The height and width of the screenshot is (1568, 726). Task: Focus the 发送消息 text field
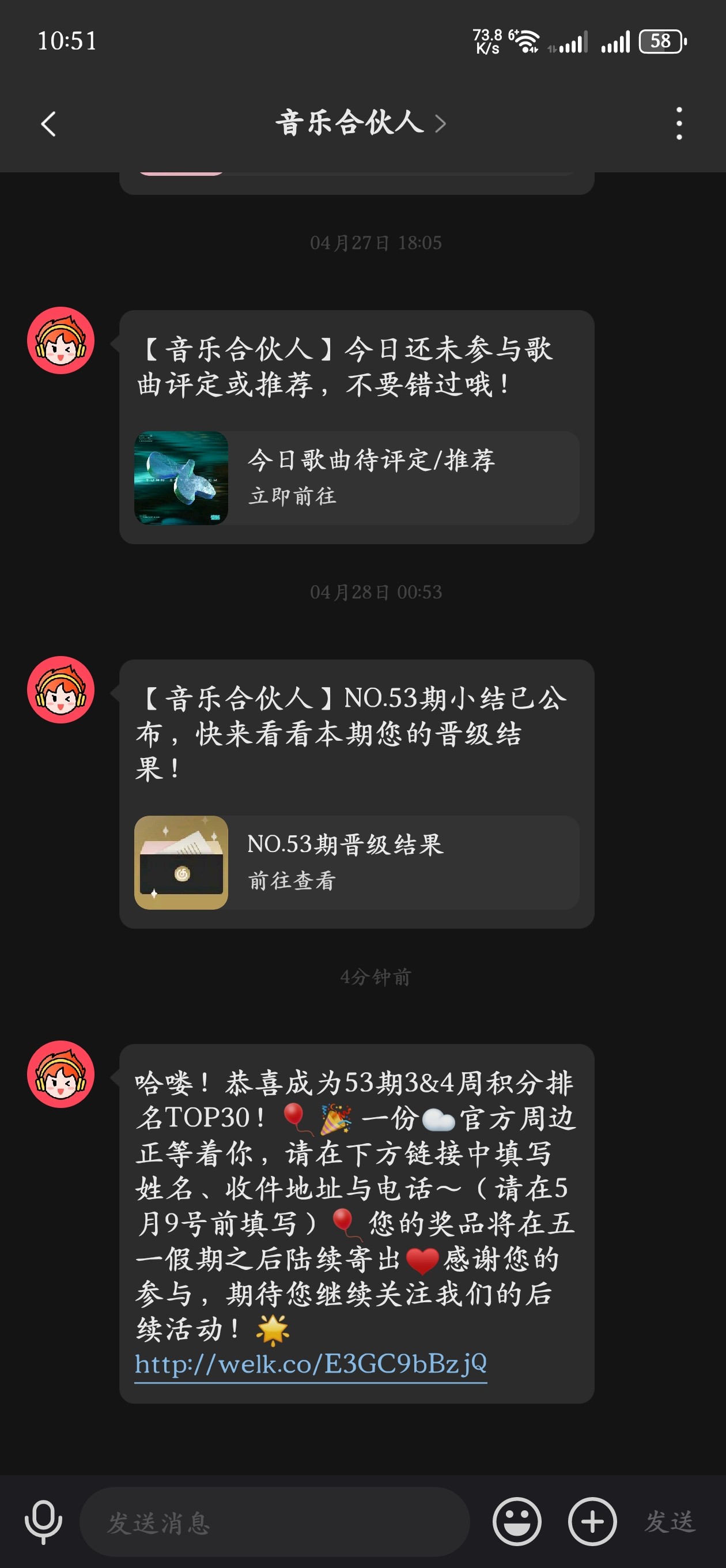pos(274,1522)
